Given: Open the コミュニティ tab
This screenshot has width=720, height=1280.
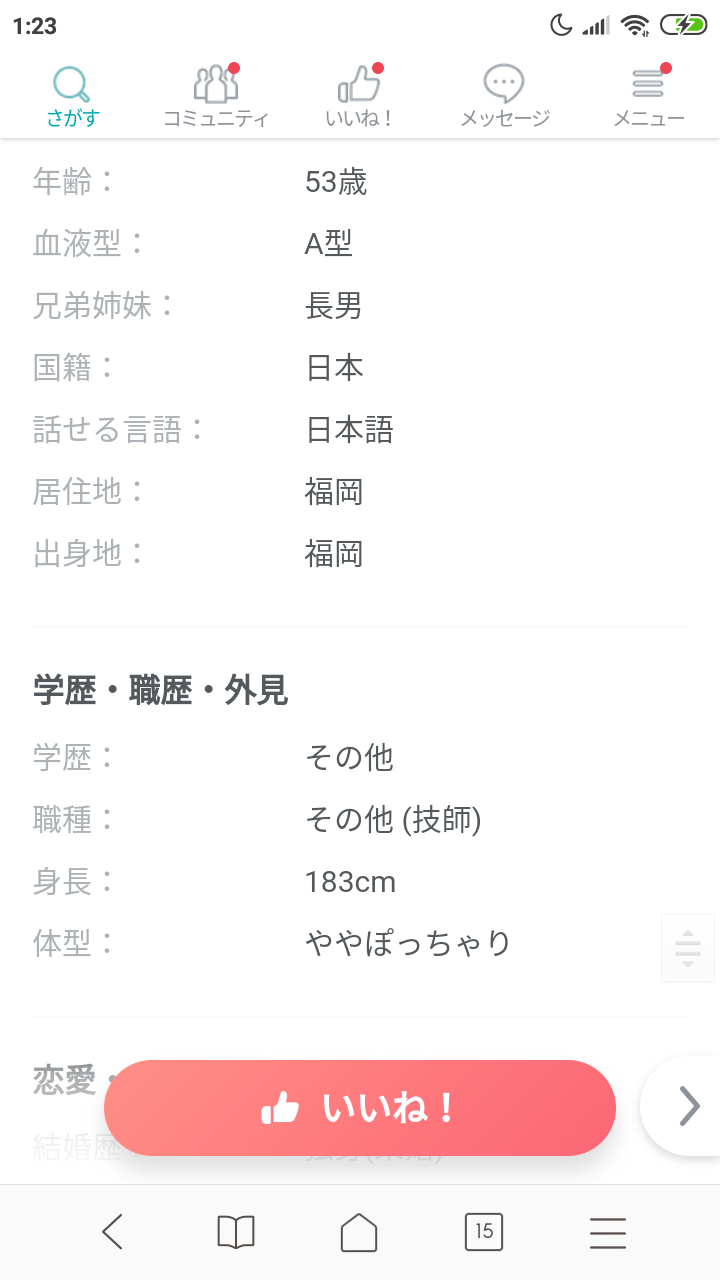Looking at the screenshot, I should pyautogui.click(x=216, y=97).
